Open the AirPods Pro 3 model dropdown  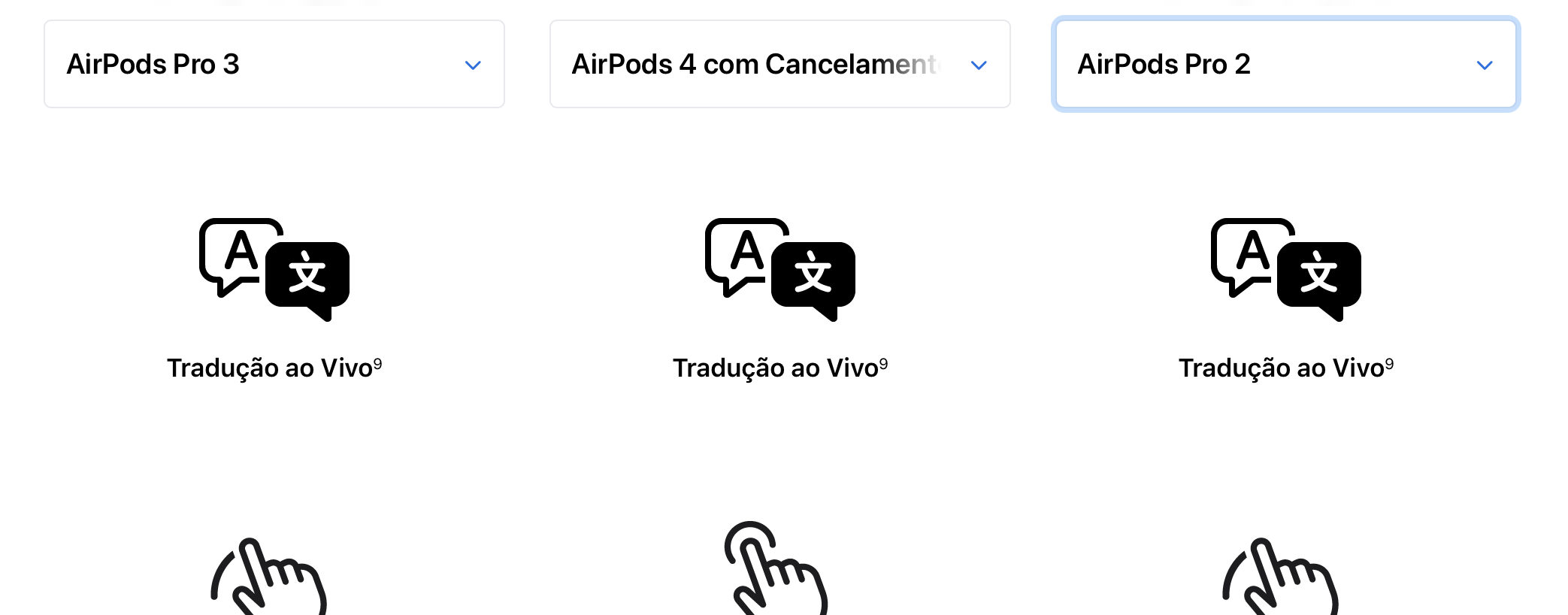(274, 64)
